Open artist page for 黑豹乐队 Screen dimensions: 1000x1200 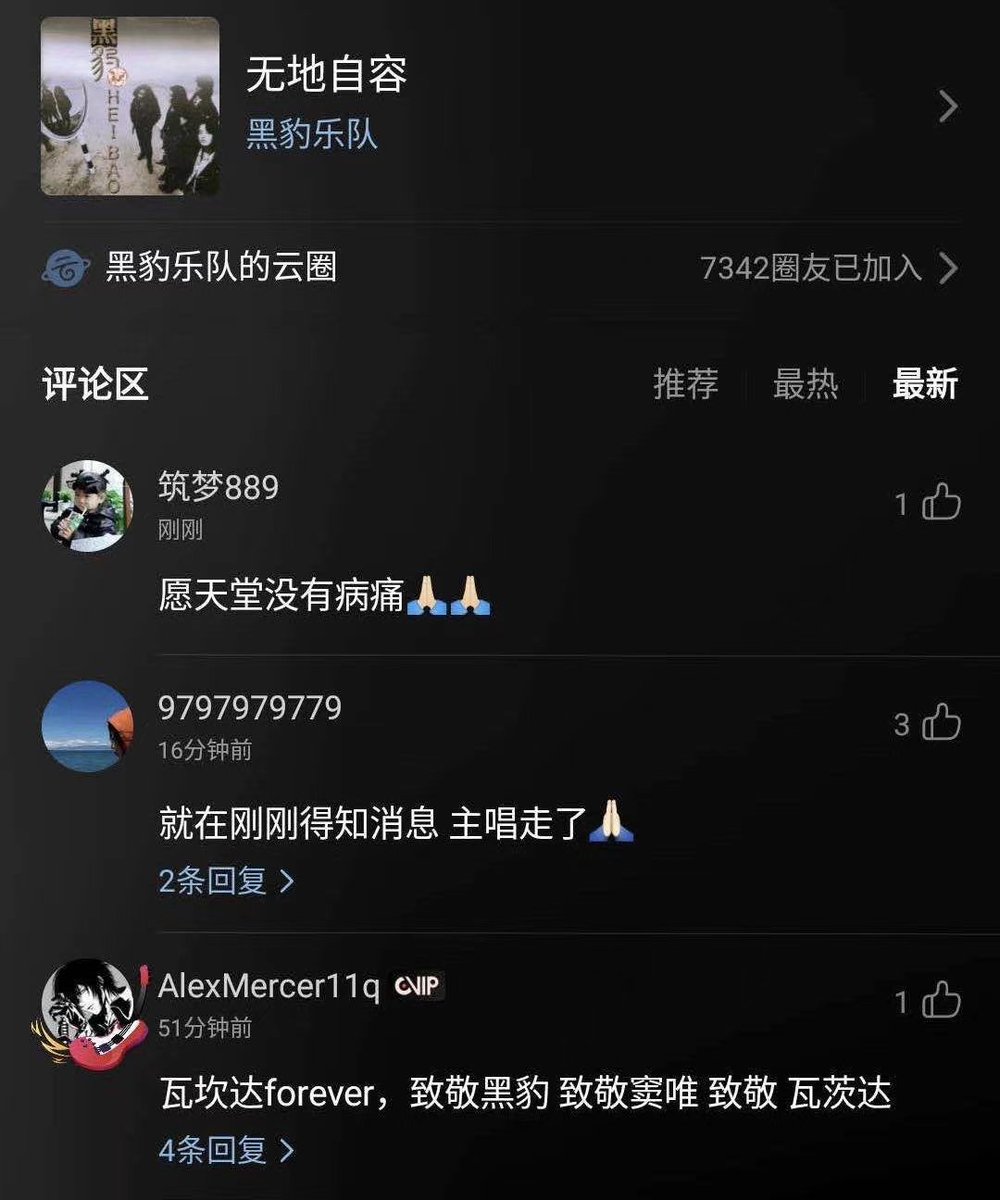pos(312,132)
